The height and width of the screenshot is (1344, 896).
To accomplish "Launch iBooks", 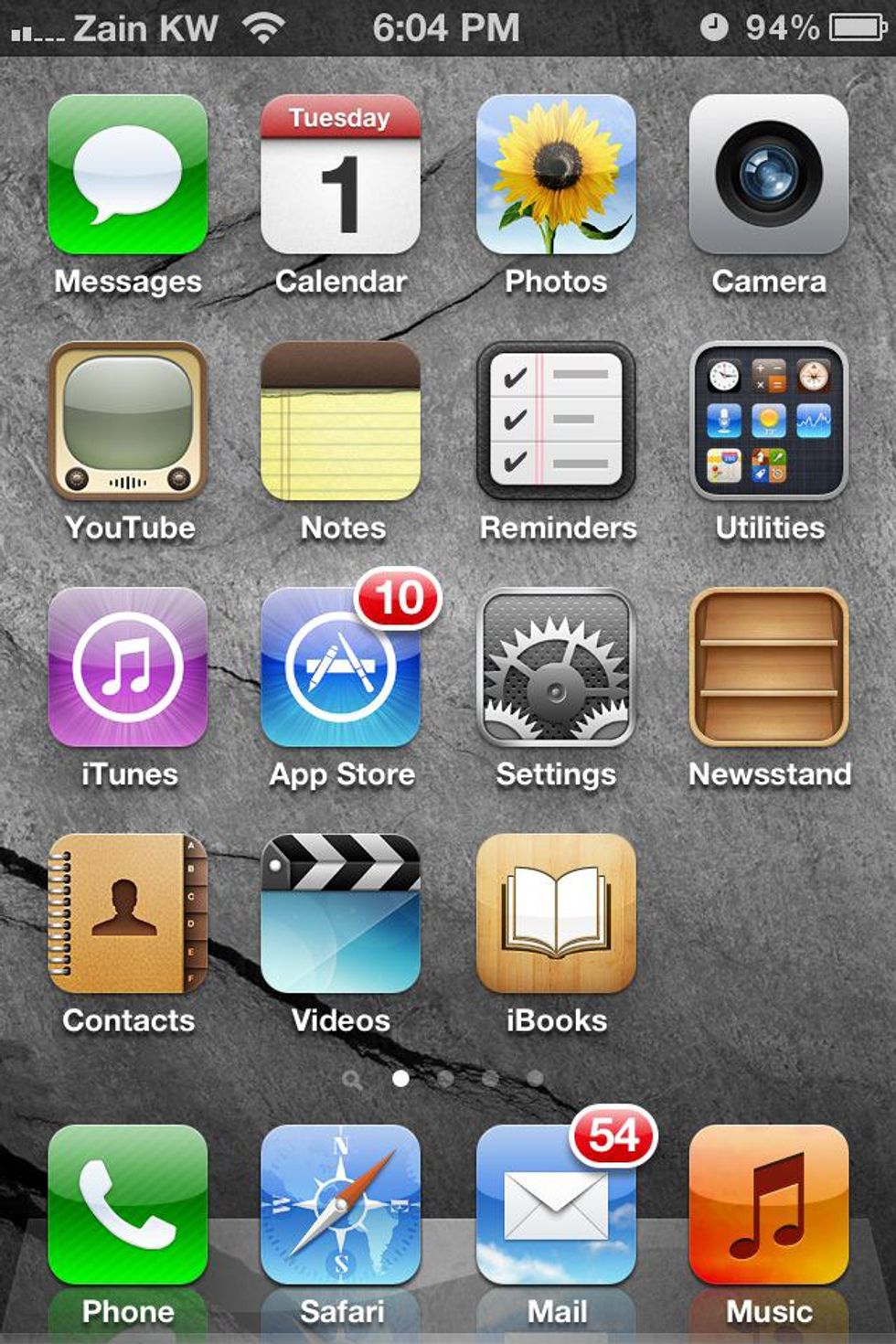I will 555,913.
